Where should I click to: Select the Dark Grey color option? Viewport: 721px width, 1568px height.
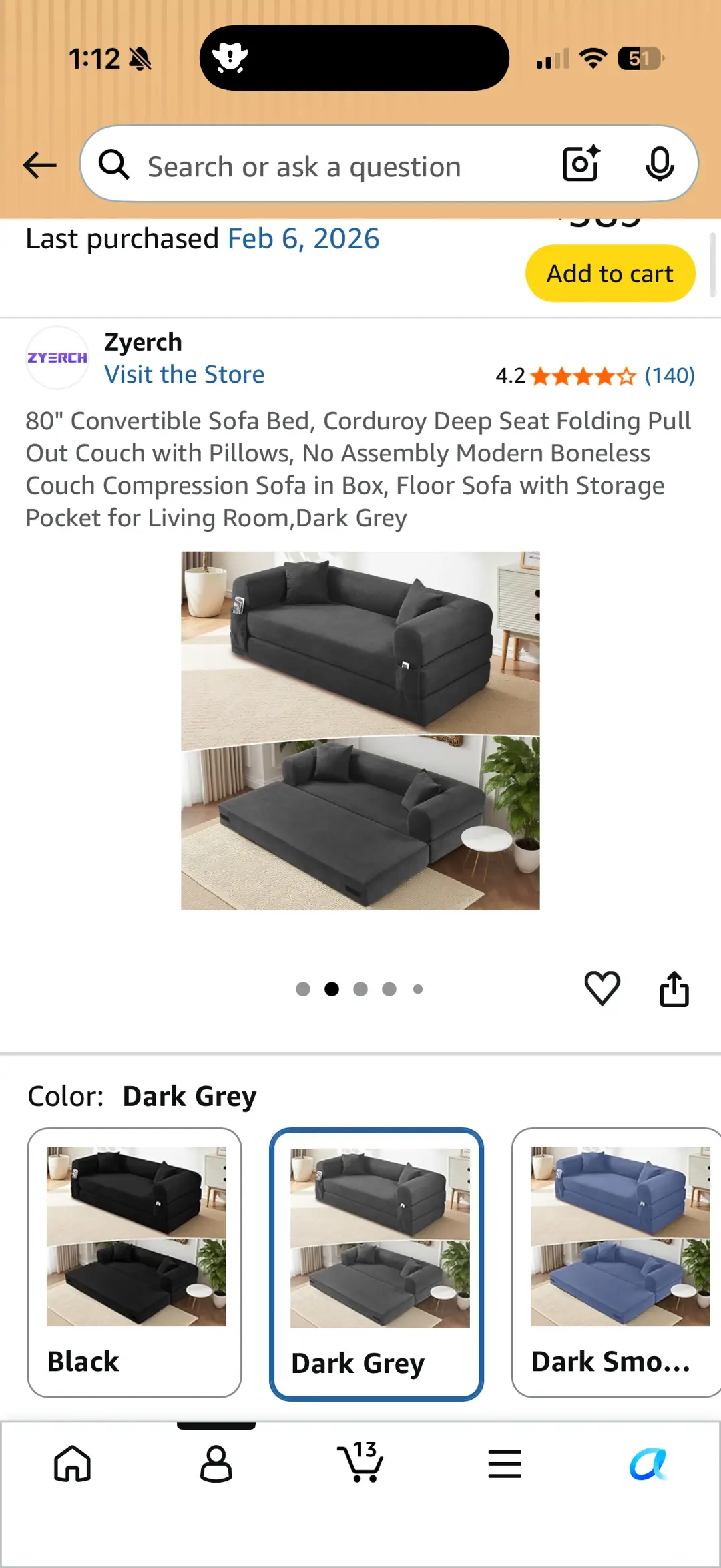click(377, 1264)
